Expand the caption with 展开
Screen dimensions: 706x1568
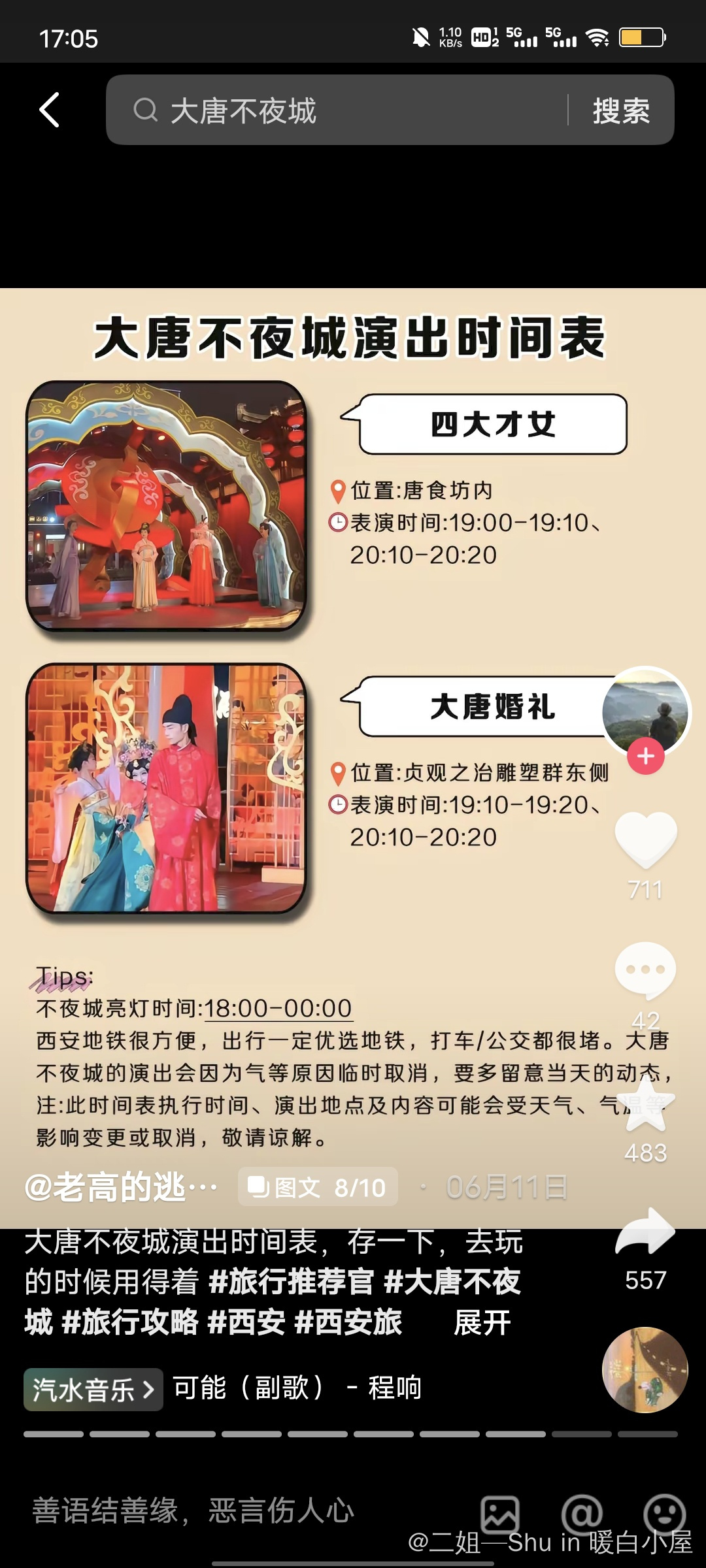pyautogui.click(x=482, y=1323)
